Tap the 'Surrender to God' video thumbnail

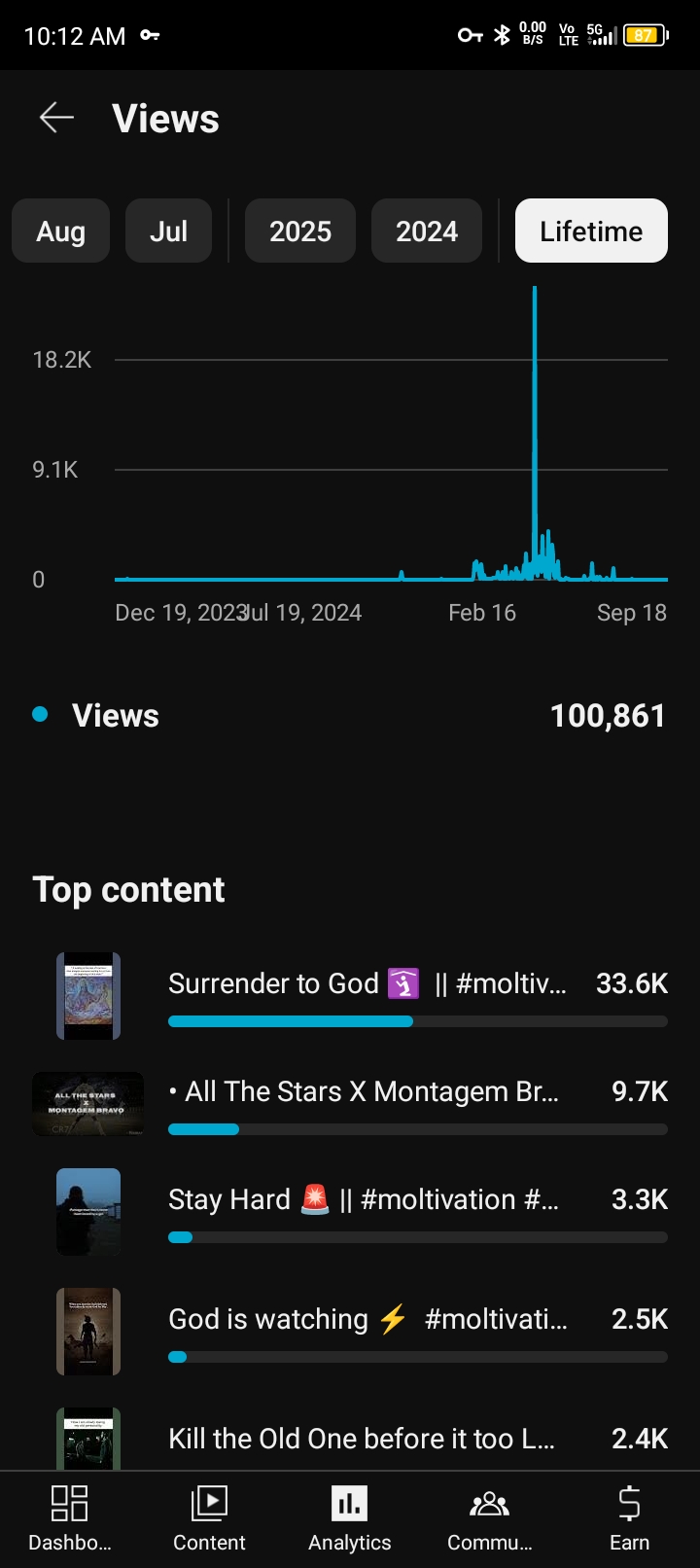(87, 995)
